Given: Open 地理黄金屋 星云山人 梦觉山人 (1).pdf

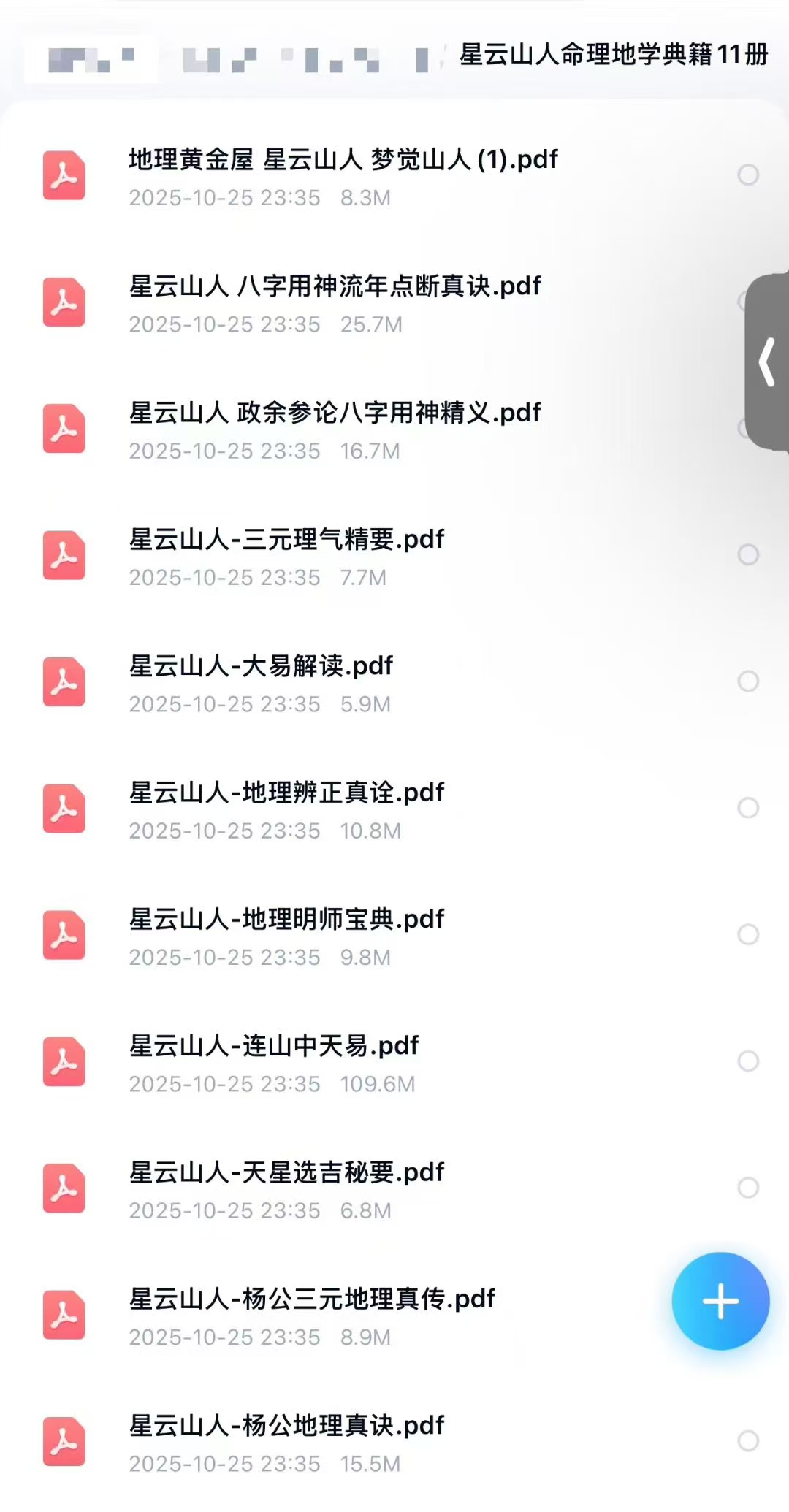Looking at the screenshot, I should pos(343,160).
